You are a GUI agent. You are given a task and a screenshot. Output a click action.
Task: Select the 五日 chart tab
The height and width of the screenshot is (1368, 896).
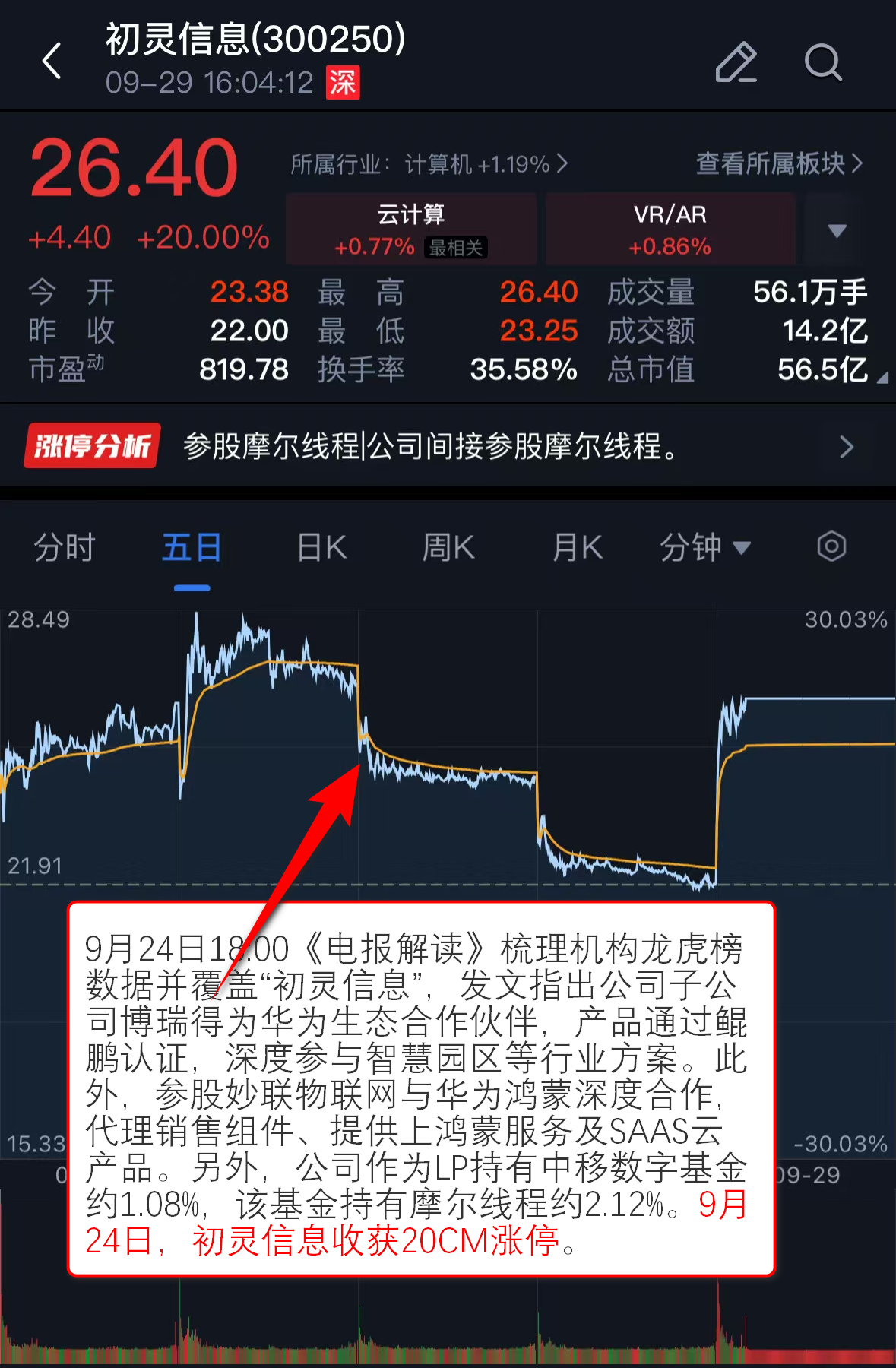(x=192, y=547)
